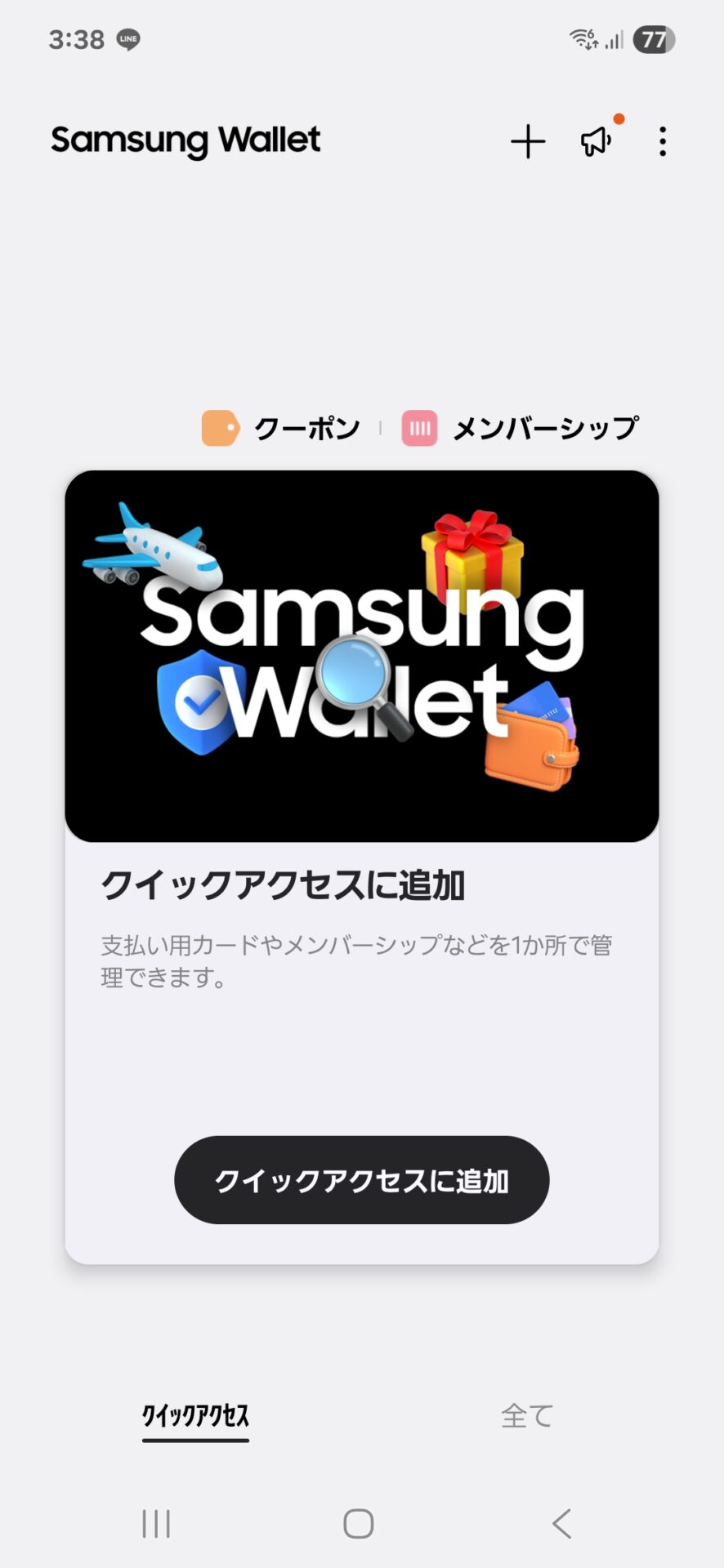724x1568 pixels.
Task: Open the three-dot overflow menu
Action: click(662, 141)
